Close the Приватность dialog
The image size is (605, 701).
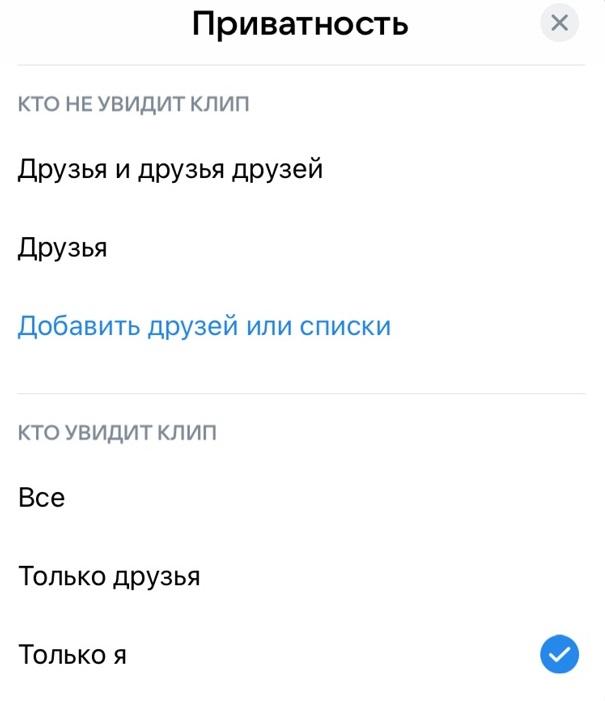[x=559, y=23]
